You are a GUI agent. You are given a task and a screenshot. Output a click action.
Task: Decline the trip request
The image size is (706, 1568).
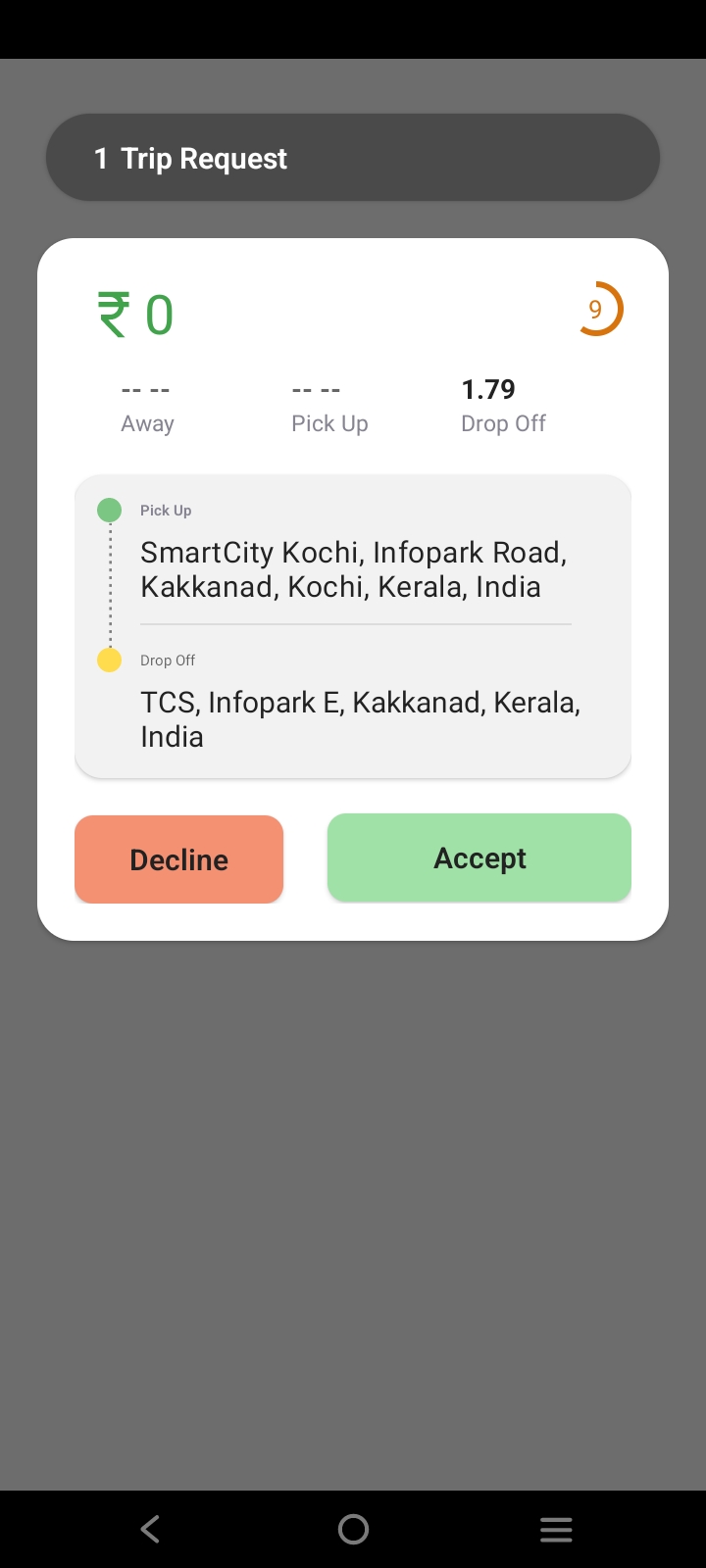tap(178, 859)
